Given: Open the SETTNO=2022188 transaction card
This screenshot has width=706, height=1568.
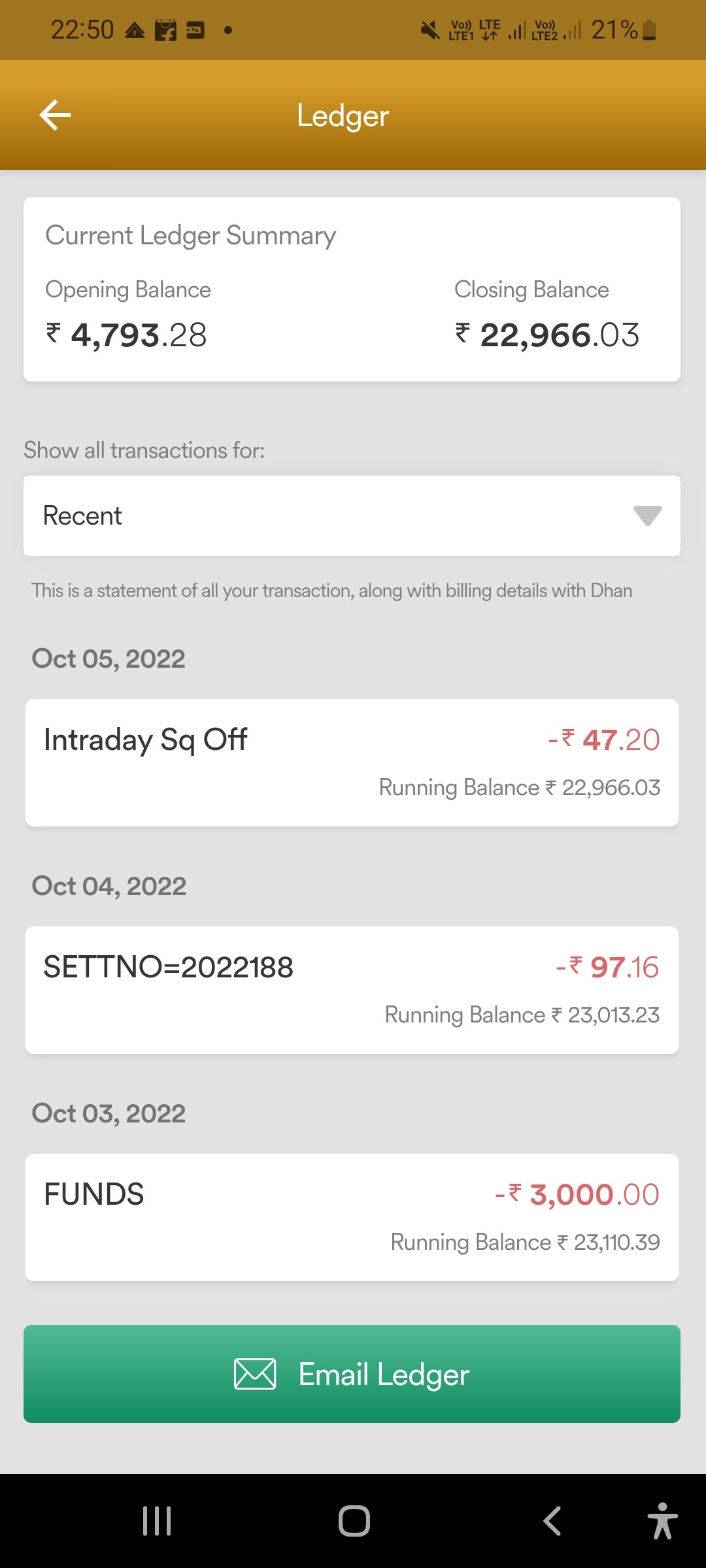Looking at the screenshot, I should point(352,990).
